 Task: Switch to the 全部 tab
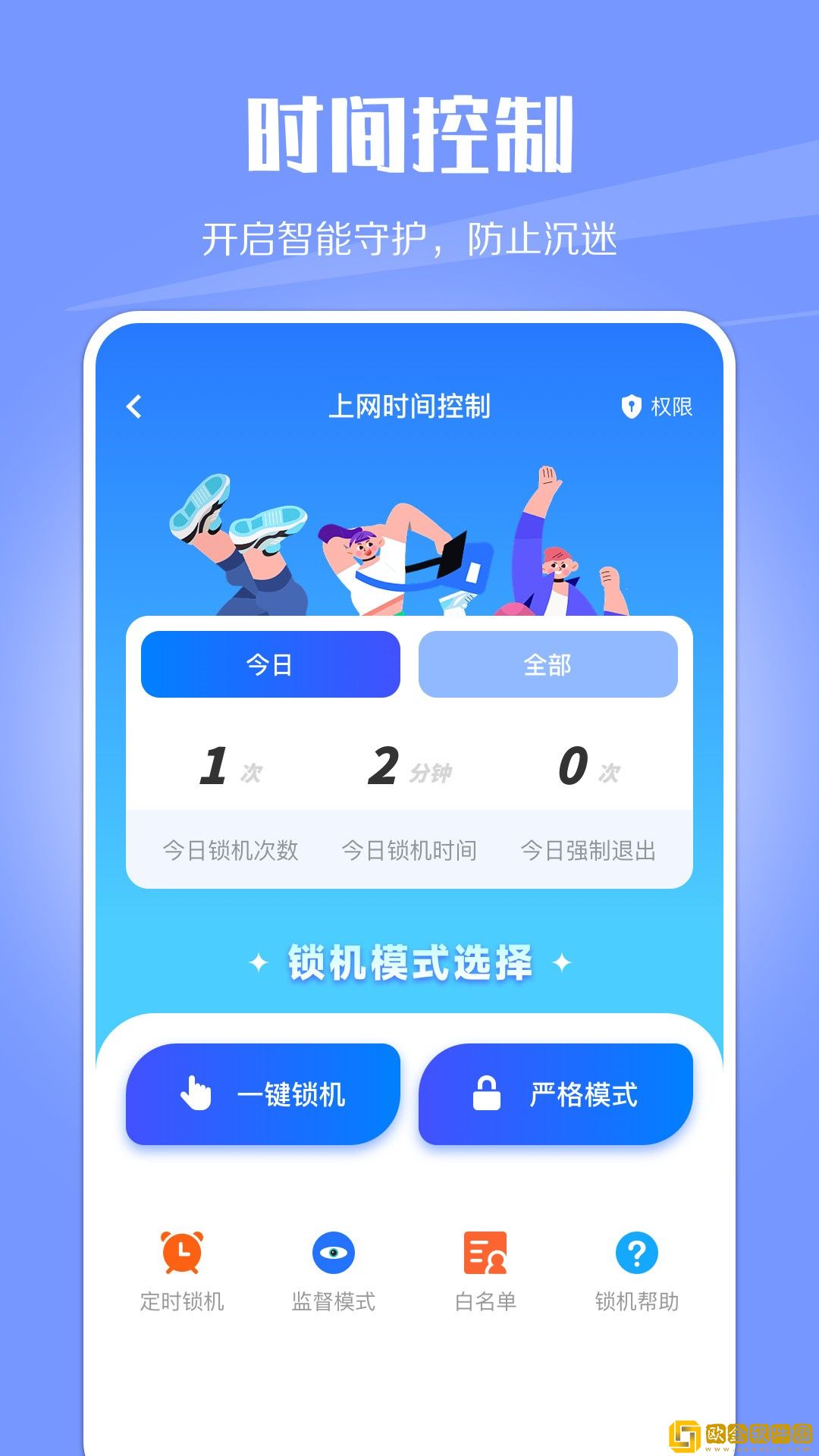point(549,663)
